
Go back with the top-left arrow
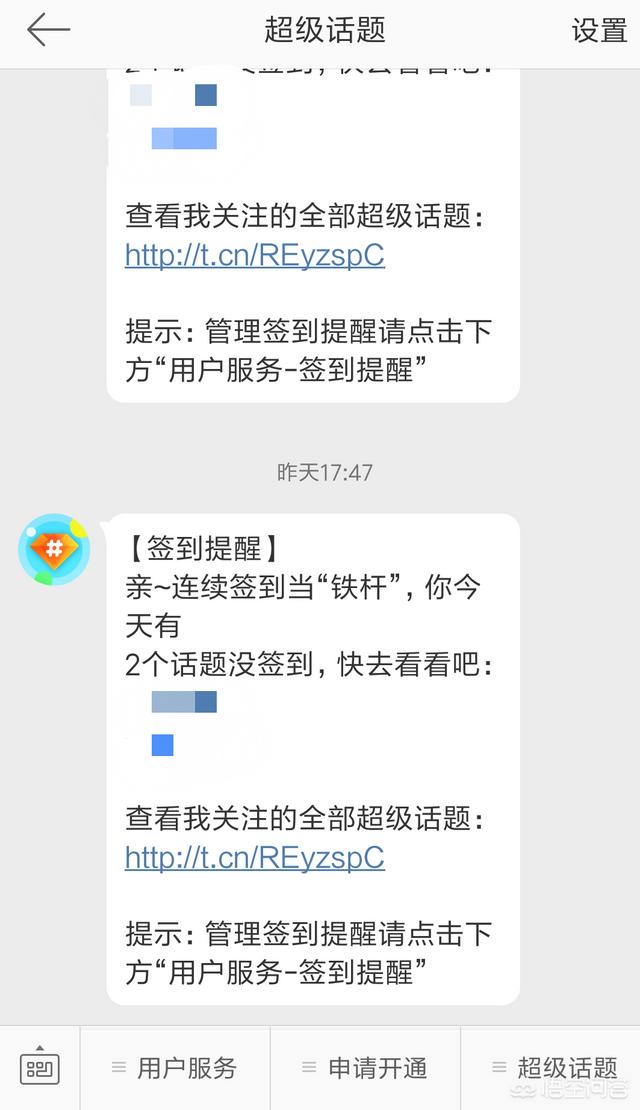point(48,30)
